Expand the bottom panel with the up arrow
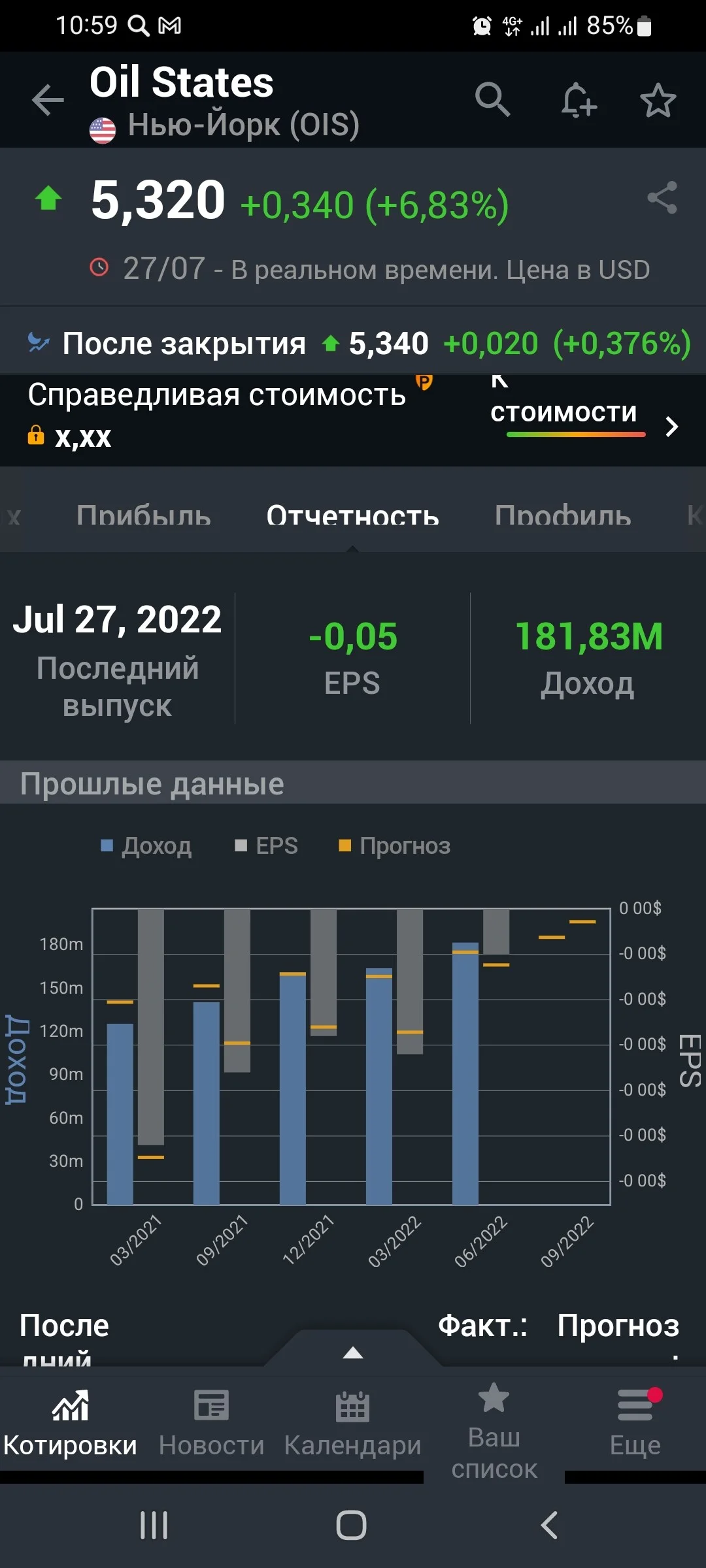 click(x=353, y=1352)
